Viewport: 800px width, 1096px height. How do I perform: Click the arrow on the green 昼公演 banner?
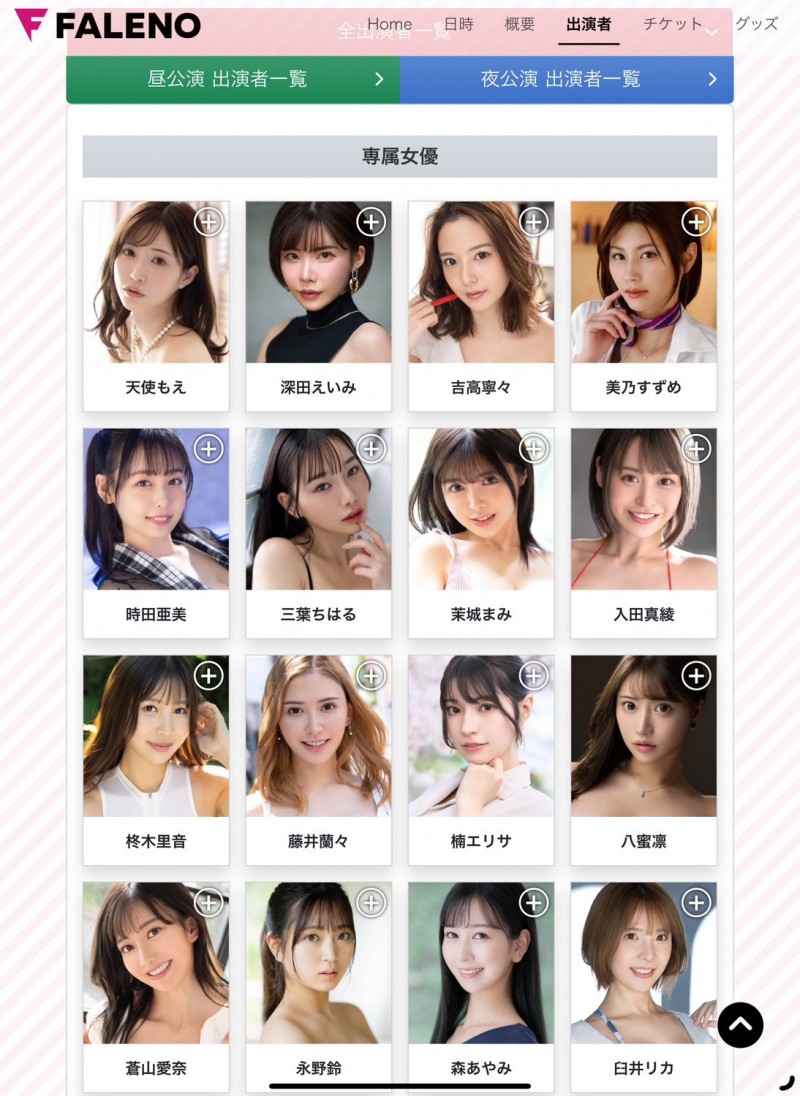coord(378,80)
